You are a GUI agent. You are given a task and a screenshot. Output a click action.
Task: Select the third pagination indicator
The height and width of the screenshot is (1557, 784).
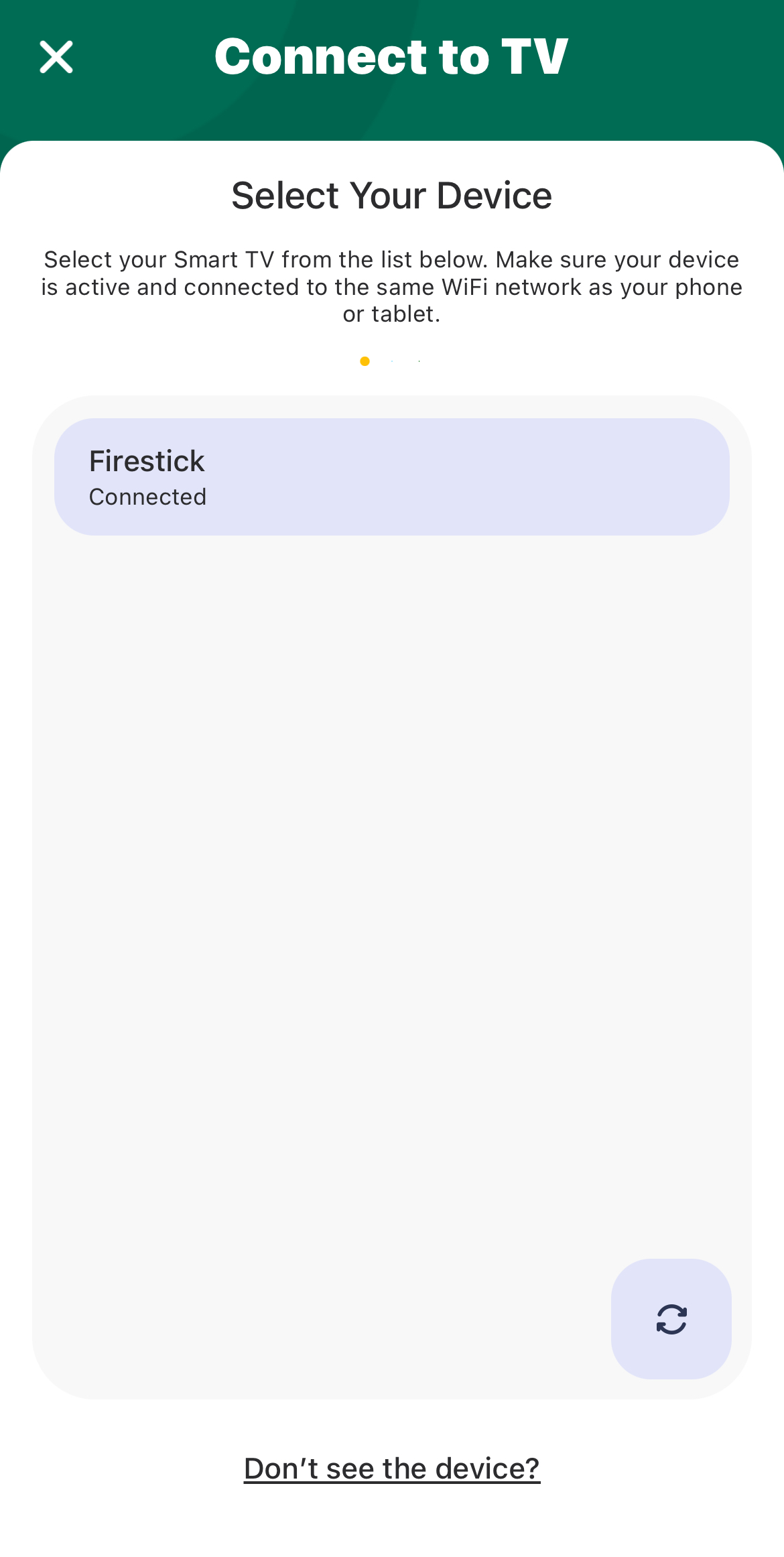419,361
